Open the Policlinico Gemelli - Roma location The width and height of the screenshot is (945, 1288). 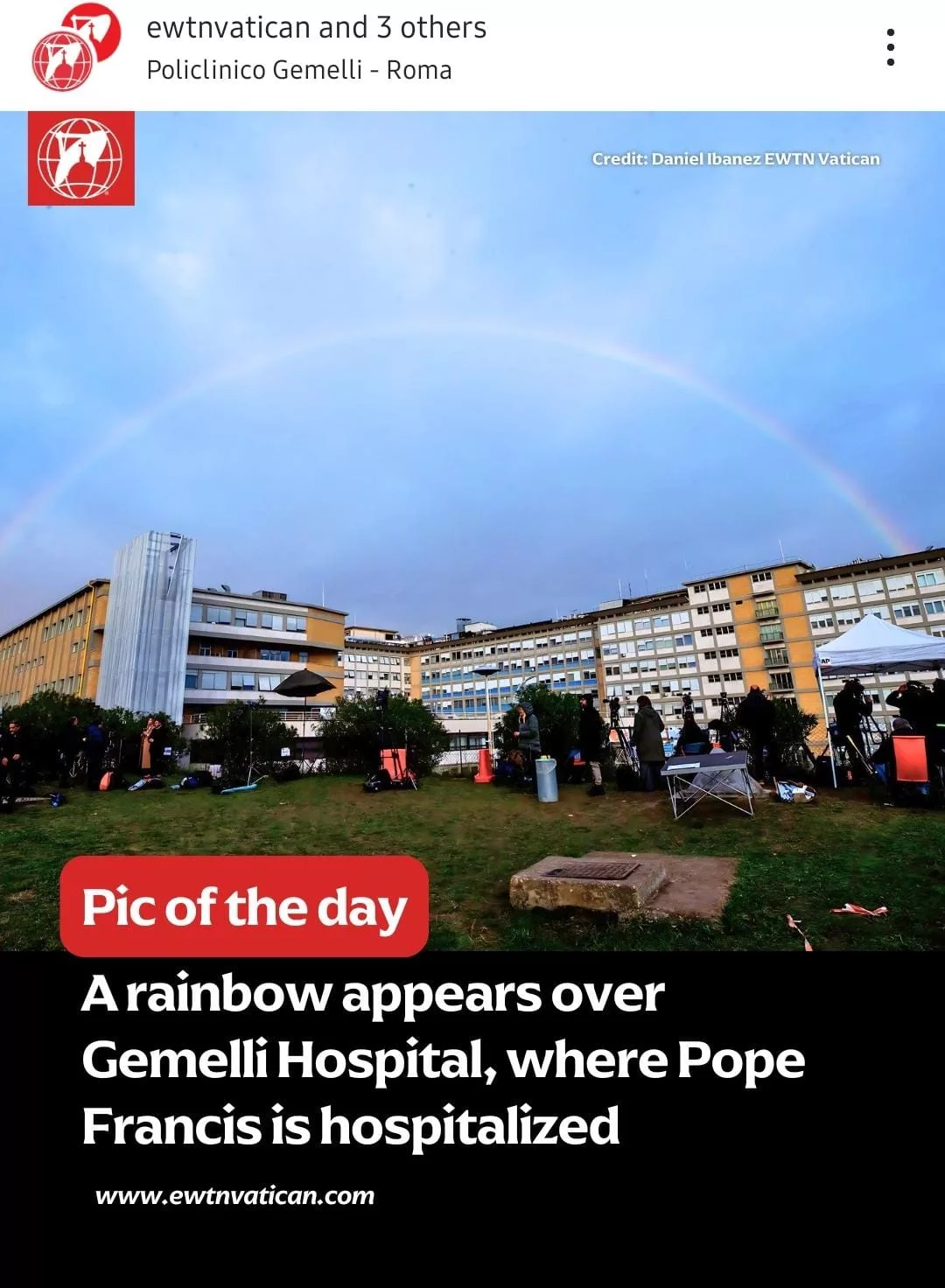[x=299, y=70]
